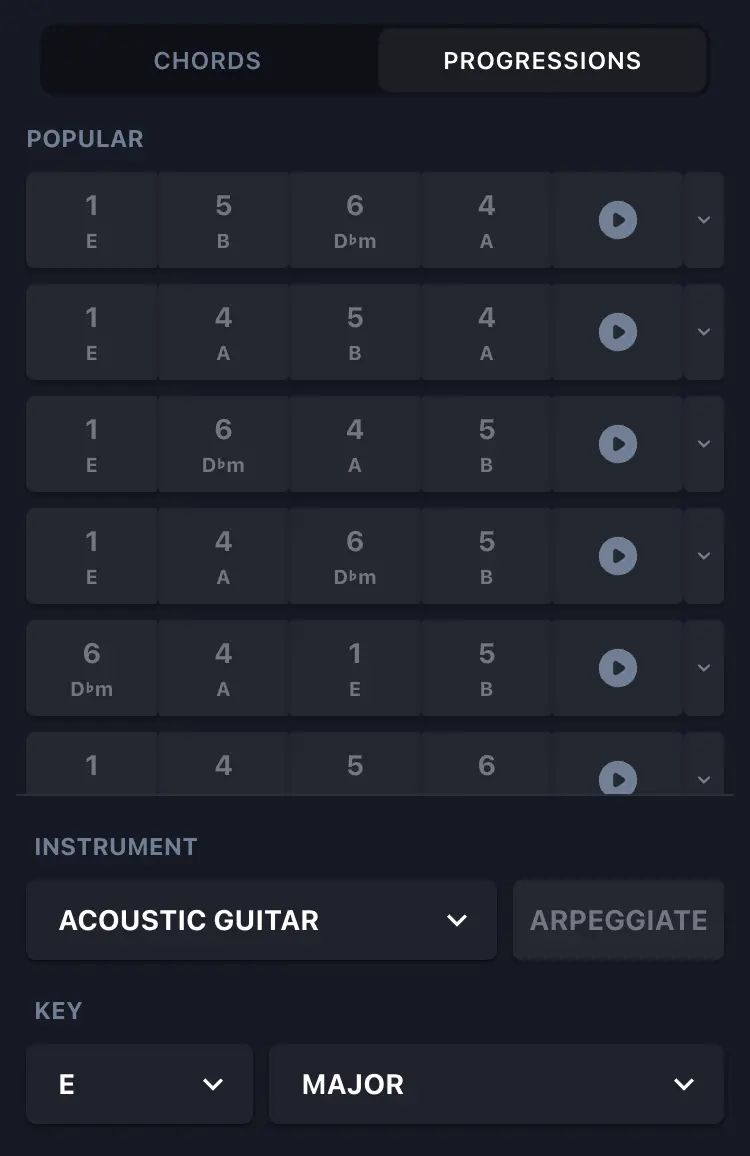Select the A chord in the 1-6-4-5 row
Viewport: 750px width, 1156px height.
355,444
